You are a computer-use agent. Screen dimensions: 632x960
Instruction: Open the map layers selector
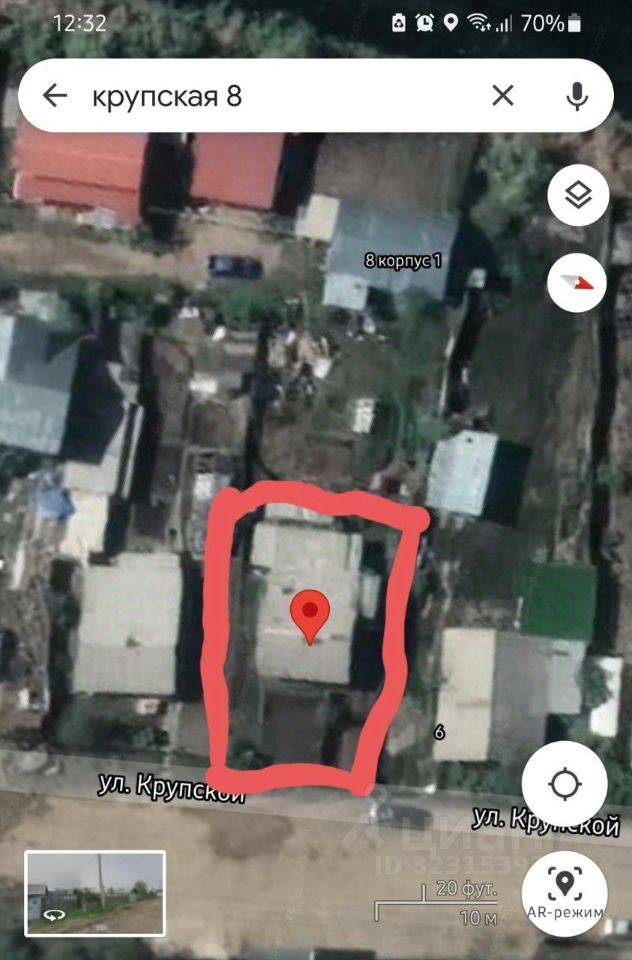pos(578,196)
